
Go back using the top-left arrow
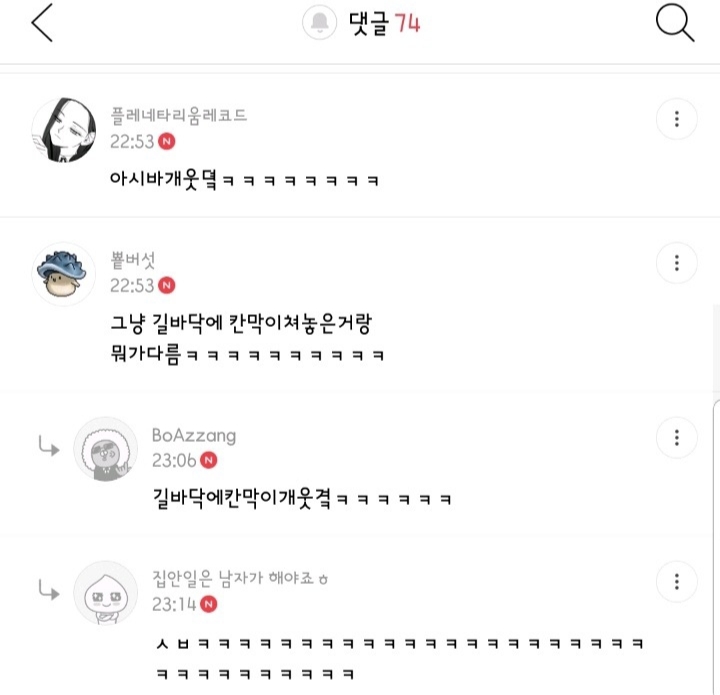[x=42, y=22]
